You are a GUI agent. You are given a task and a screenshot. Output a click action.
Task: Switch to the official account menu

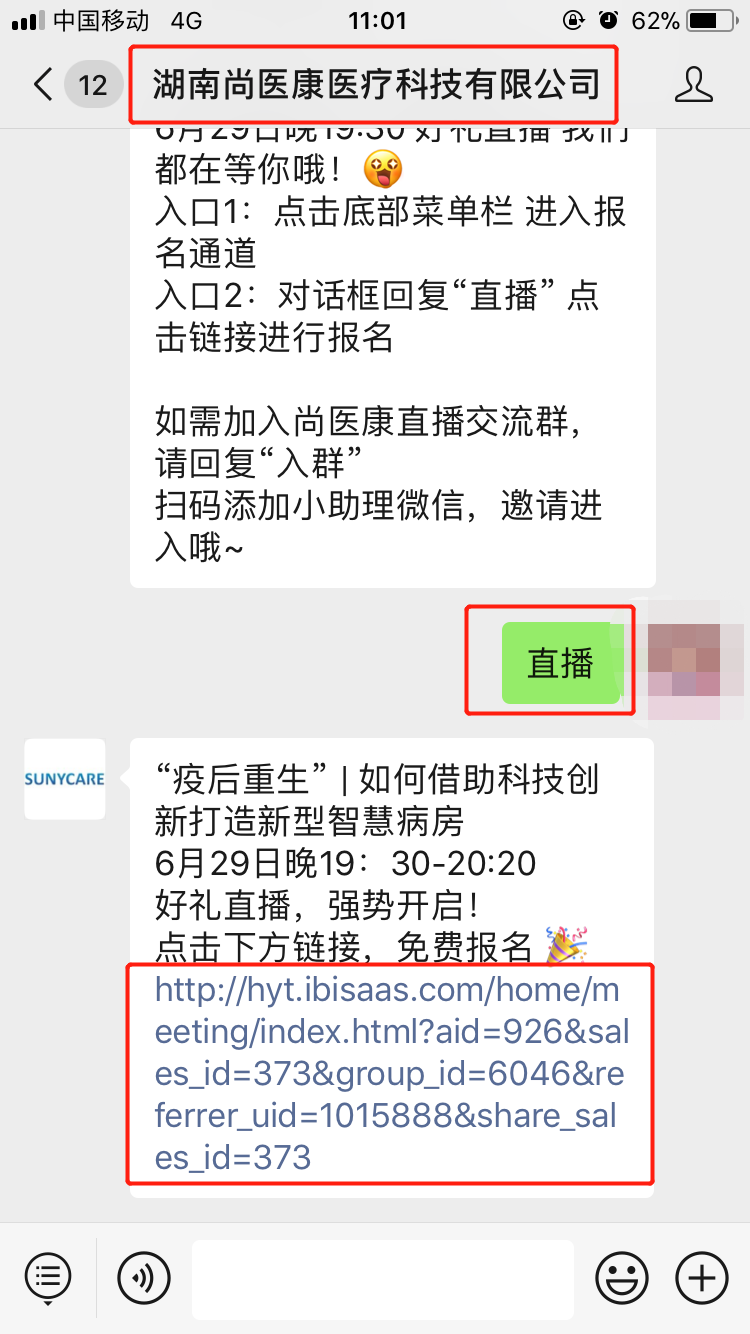click(47, 1277)
